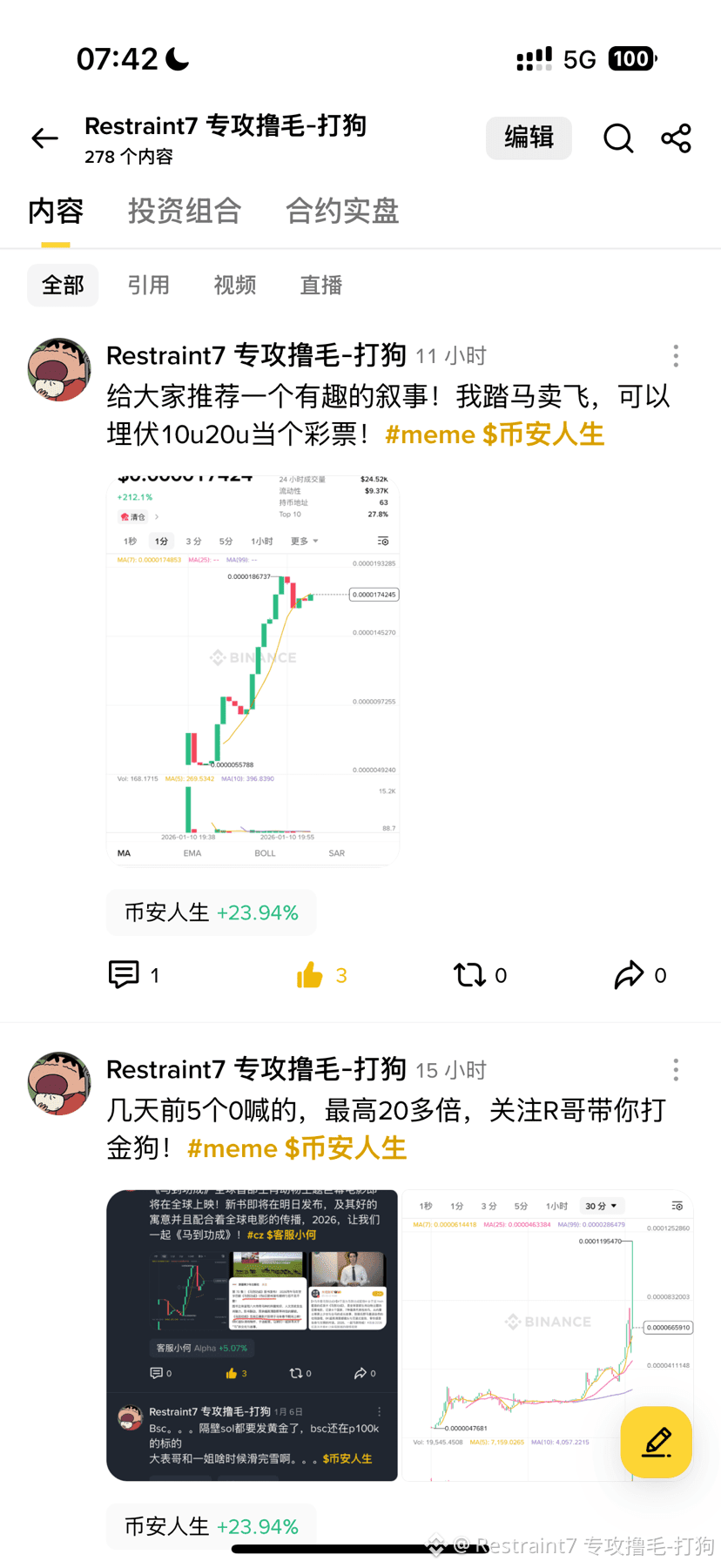The image size is (721, 1568).
Task: Go back using the arrow icon
Action: click(x=45, y=138)
